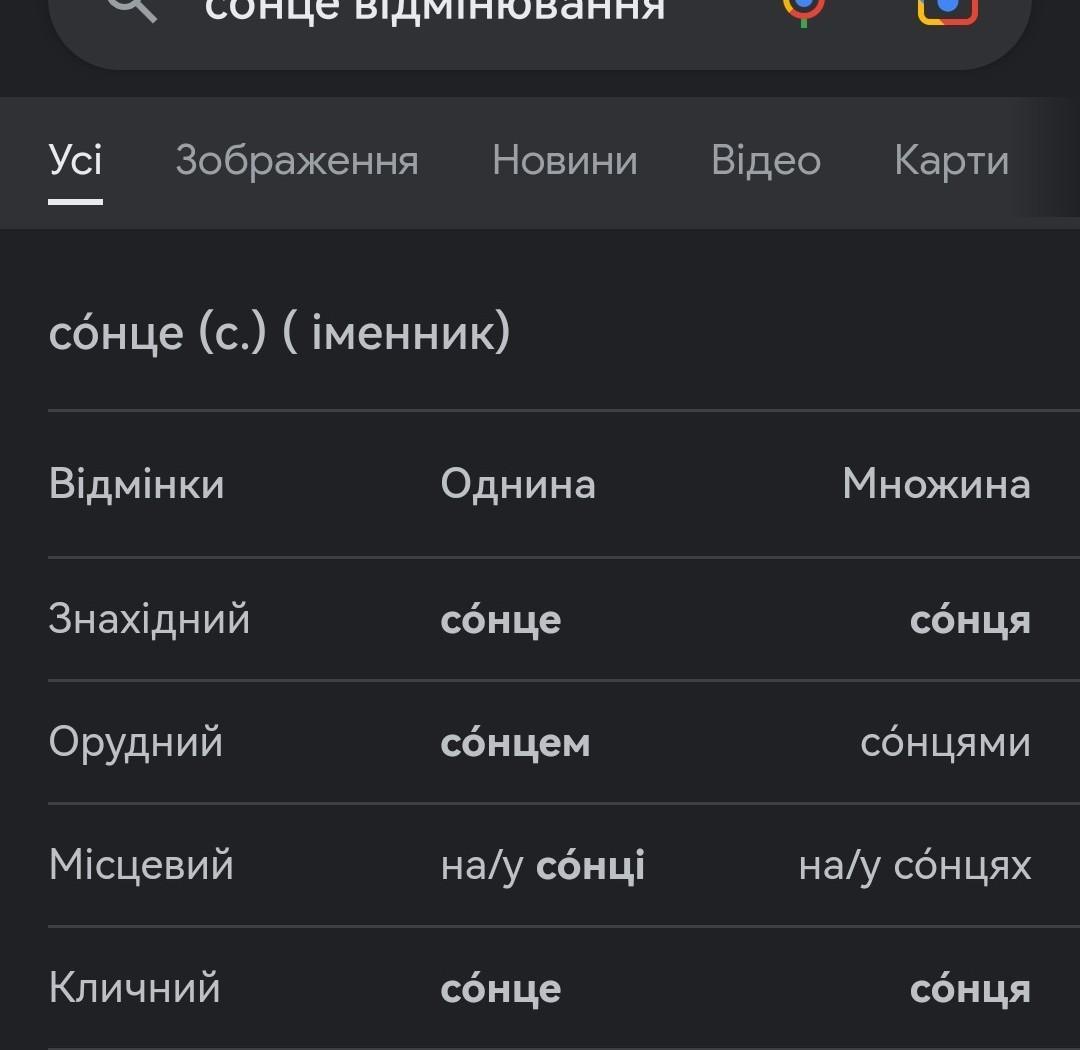Start voice search with the microphone
1080x1050 pixels.
pos(803,12)
